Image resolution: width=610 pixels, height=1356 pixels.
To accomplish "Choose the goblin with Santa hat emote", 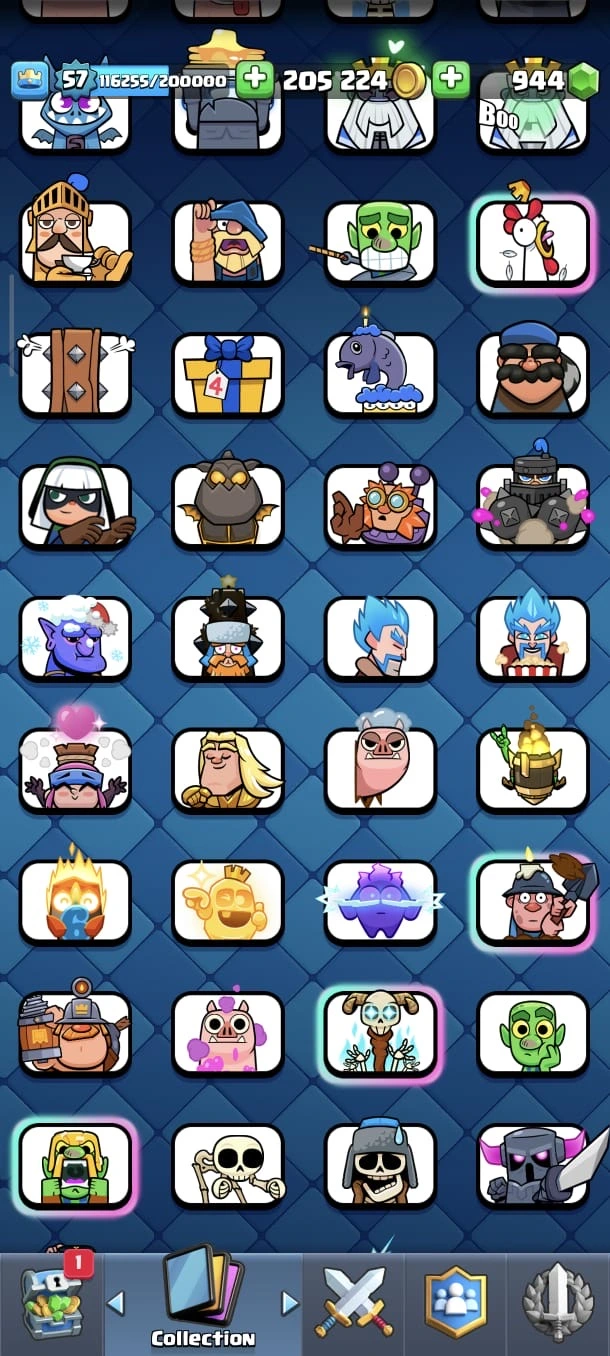I will (75, 639).
